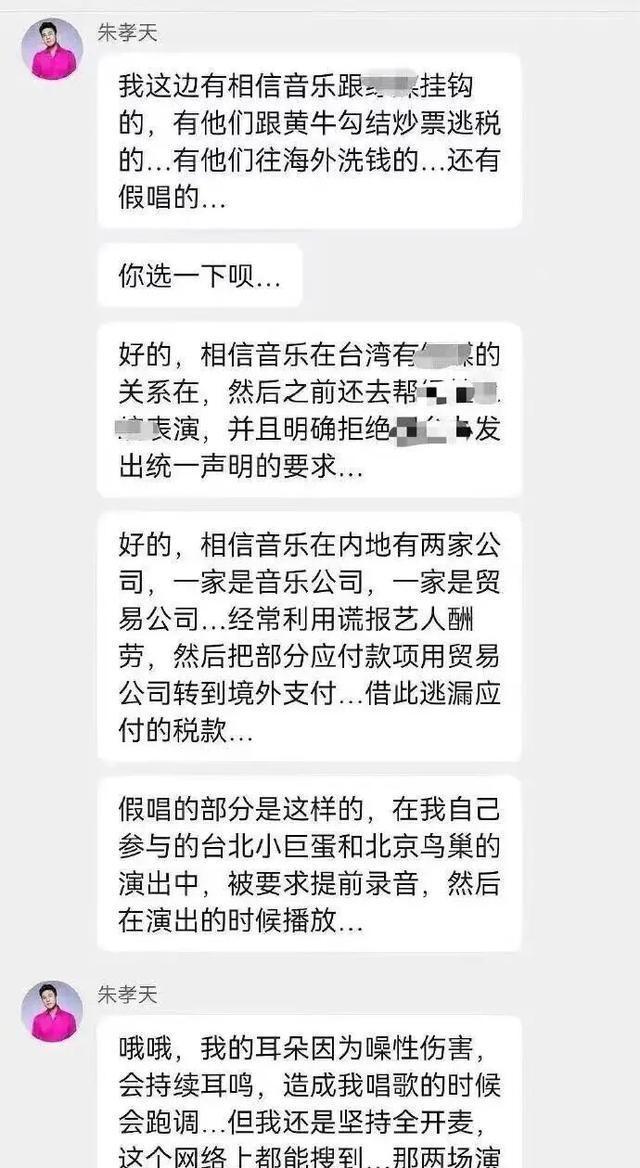Screen dimensions: 640x1168
Task: Open 朱孝天's avatar beside the 哦哦 message
Action: [52, 1011]
